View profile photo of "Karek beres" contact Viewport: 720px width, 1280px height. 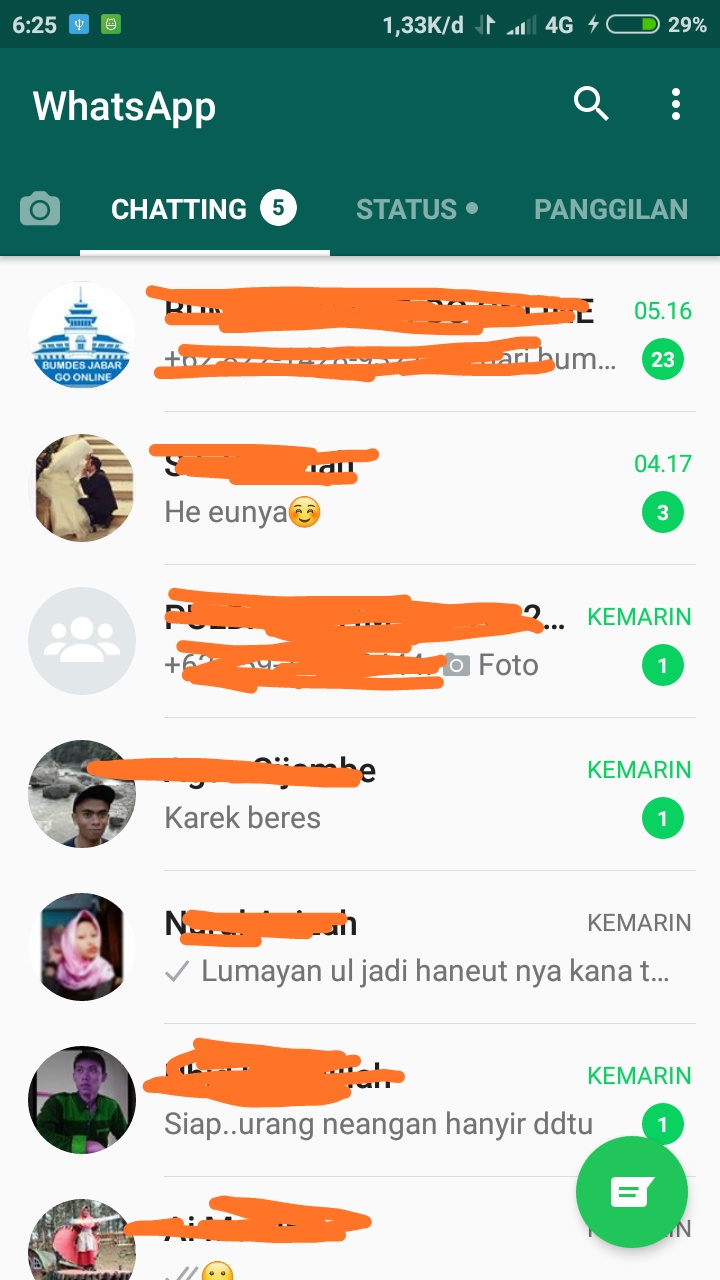pyautogui.click(x=82, y=795)
